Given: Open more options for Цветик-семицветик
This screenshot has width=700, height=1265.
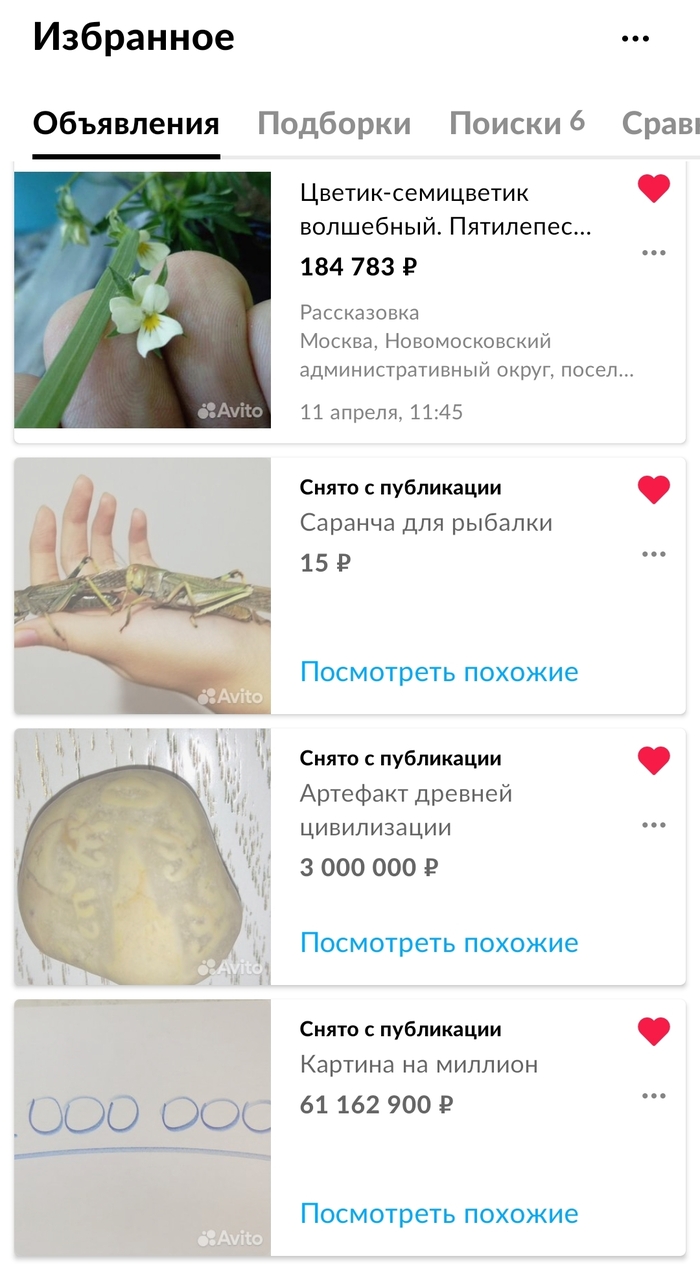Looking at the screenshot, I should pos(654,253).
